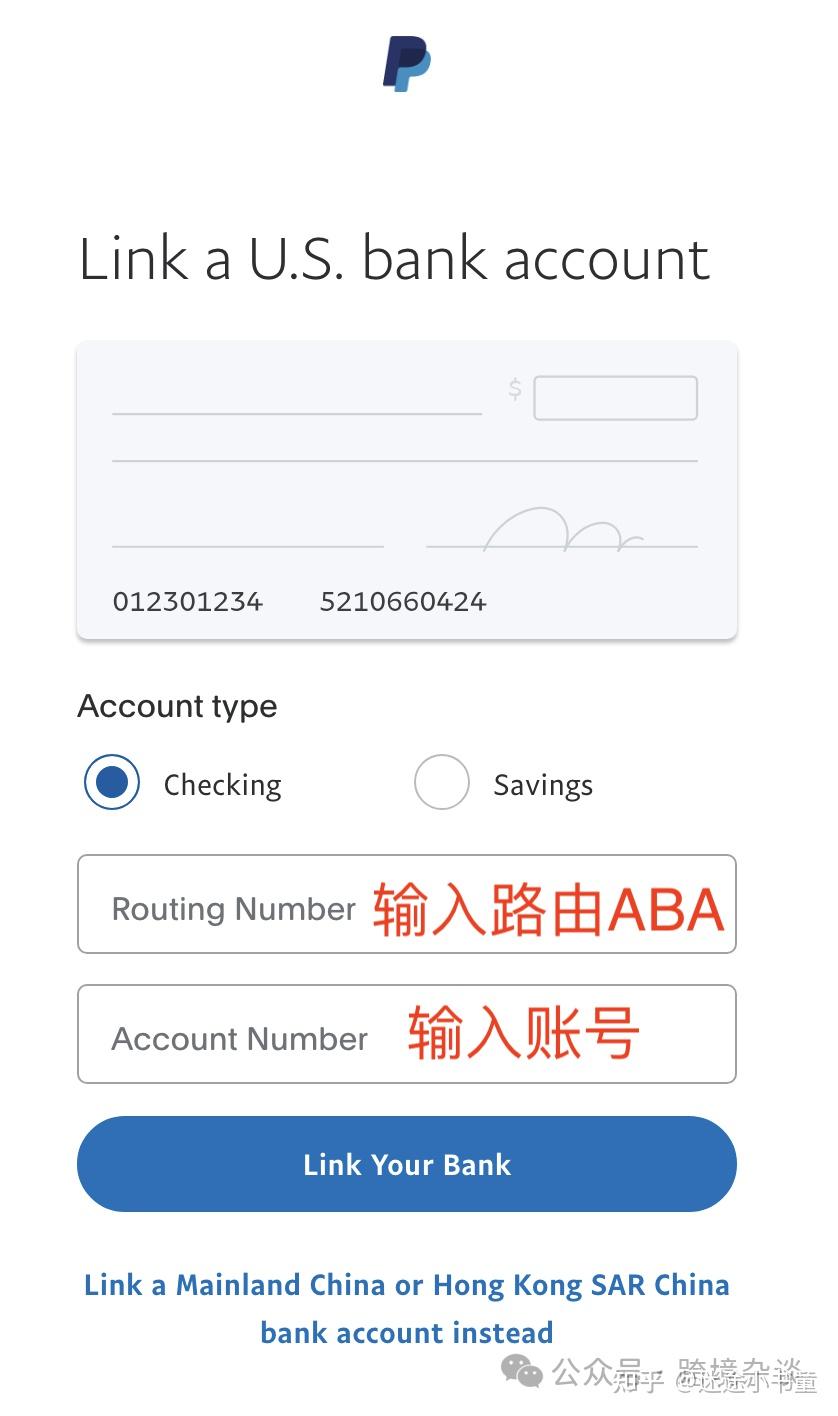Click the account number 5210660424 on the check
This screenshot has height=1416, width=838.
[x=402, y=601]
